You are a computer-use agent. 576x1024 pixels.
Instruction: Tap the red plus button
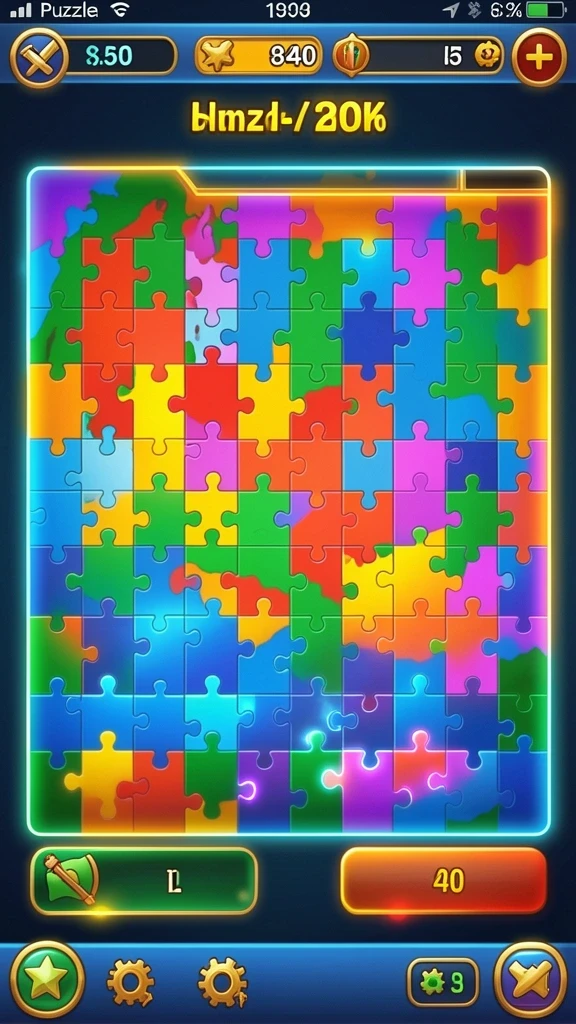pos(539,57)
